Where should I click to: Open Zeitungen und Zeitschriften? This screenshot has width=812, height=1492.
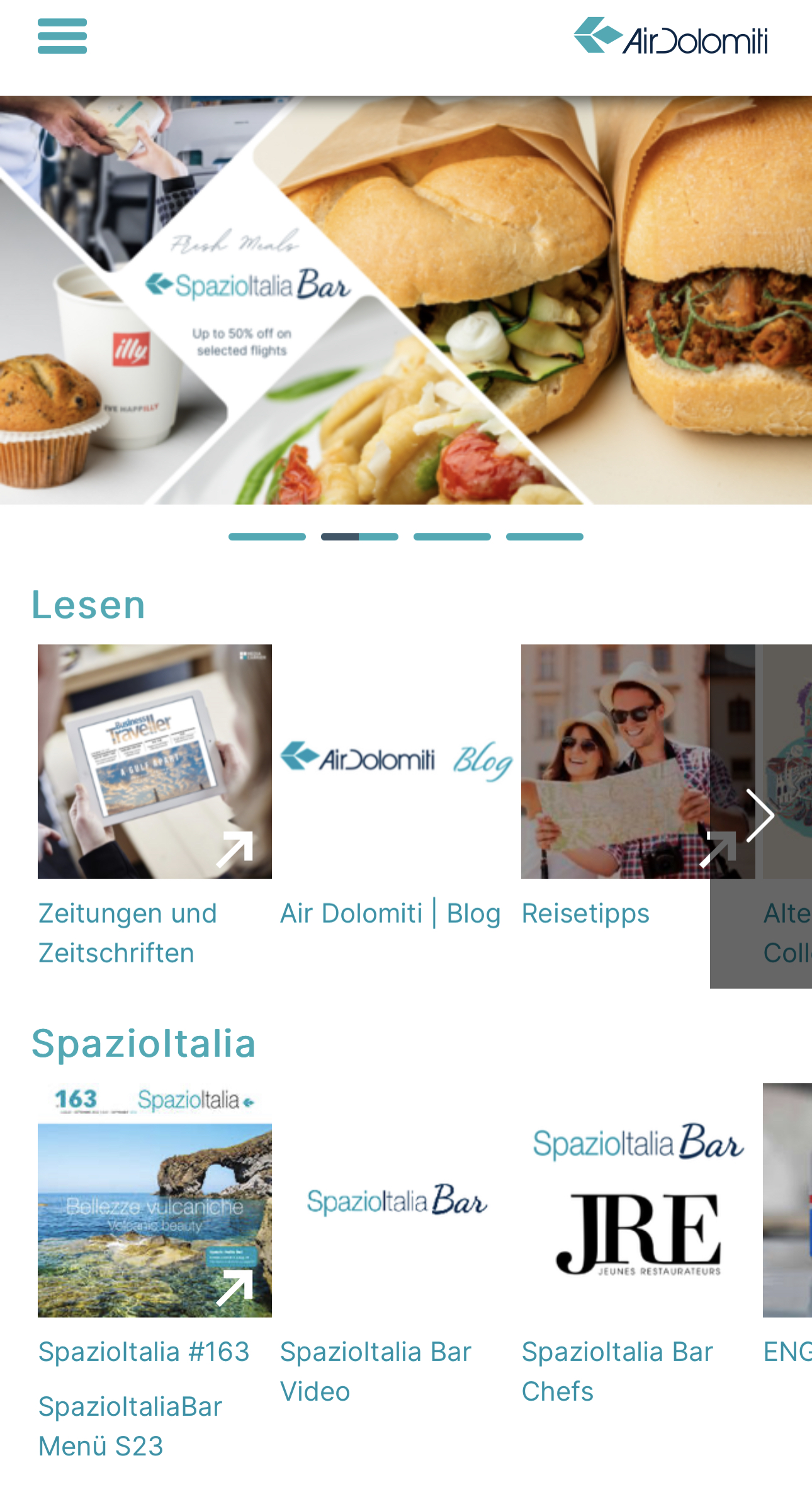point(155,761)
